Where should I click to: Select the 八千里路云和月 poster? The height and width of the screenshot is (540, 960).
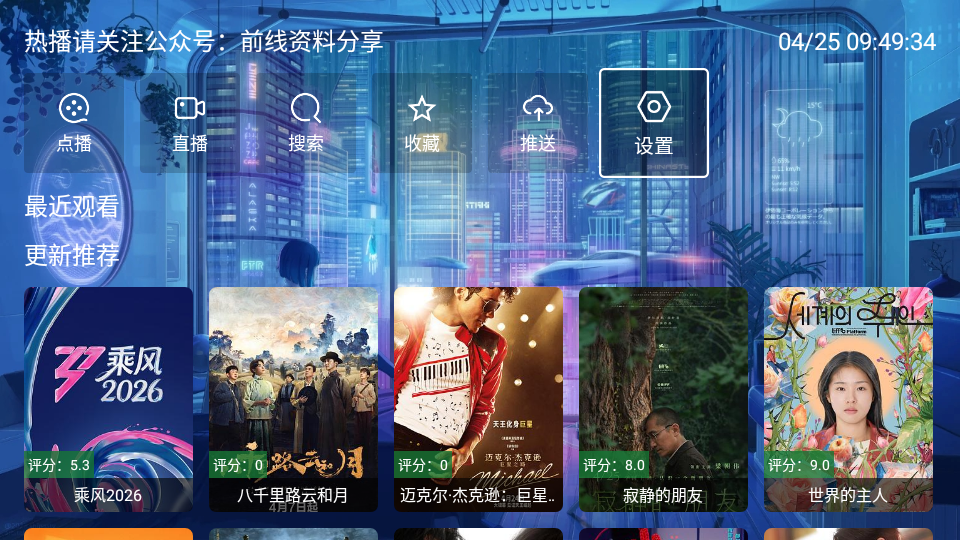tap(294, 399)
